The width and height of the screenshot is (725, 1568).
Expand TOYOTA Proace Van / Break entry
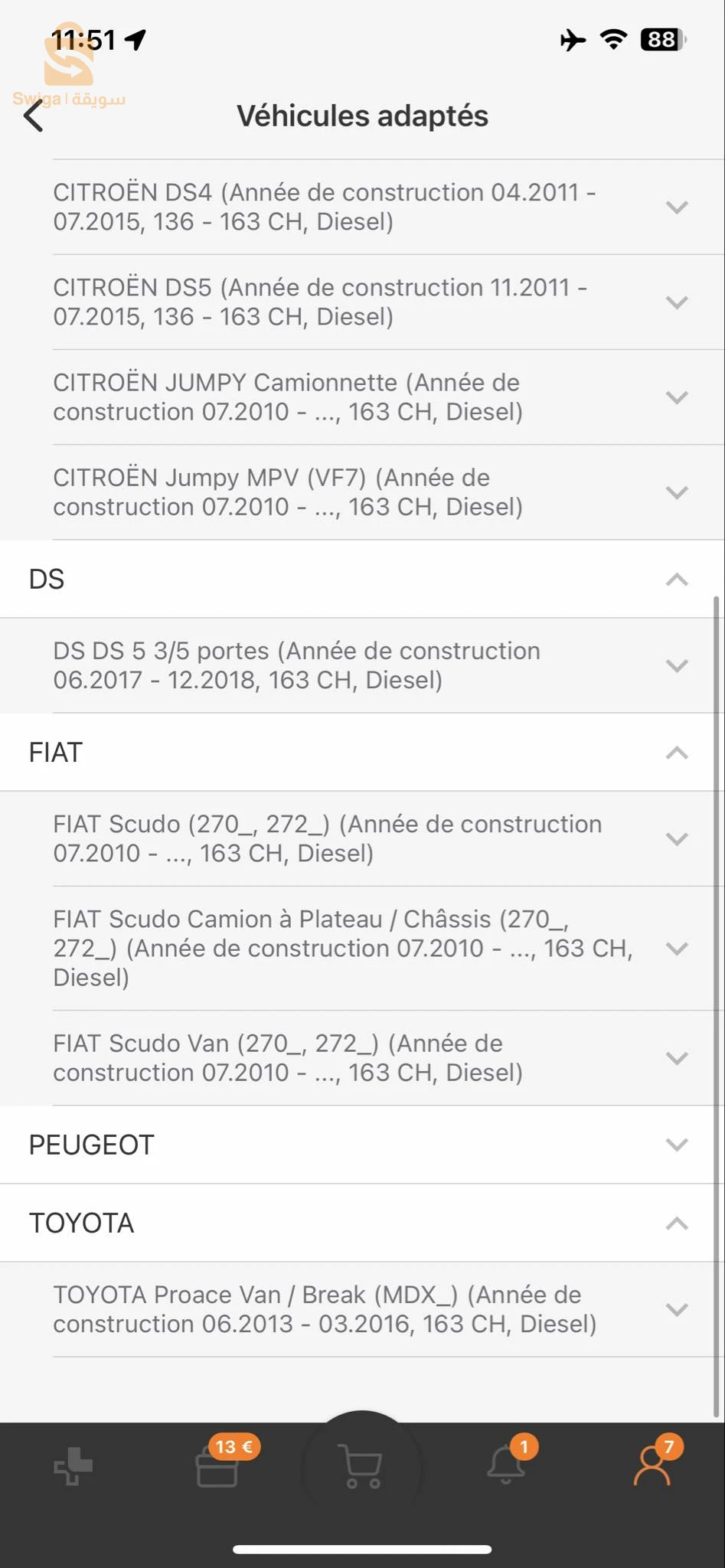[x=362, y=1309]
